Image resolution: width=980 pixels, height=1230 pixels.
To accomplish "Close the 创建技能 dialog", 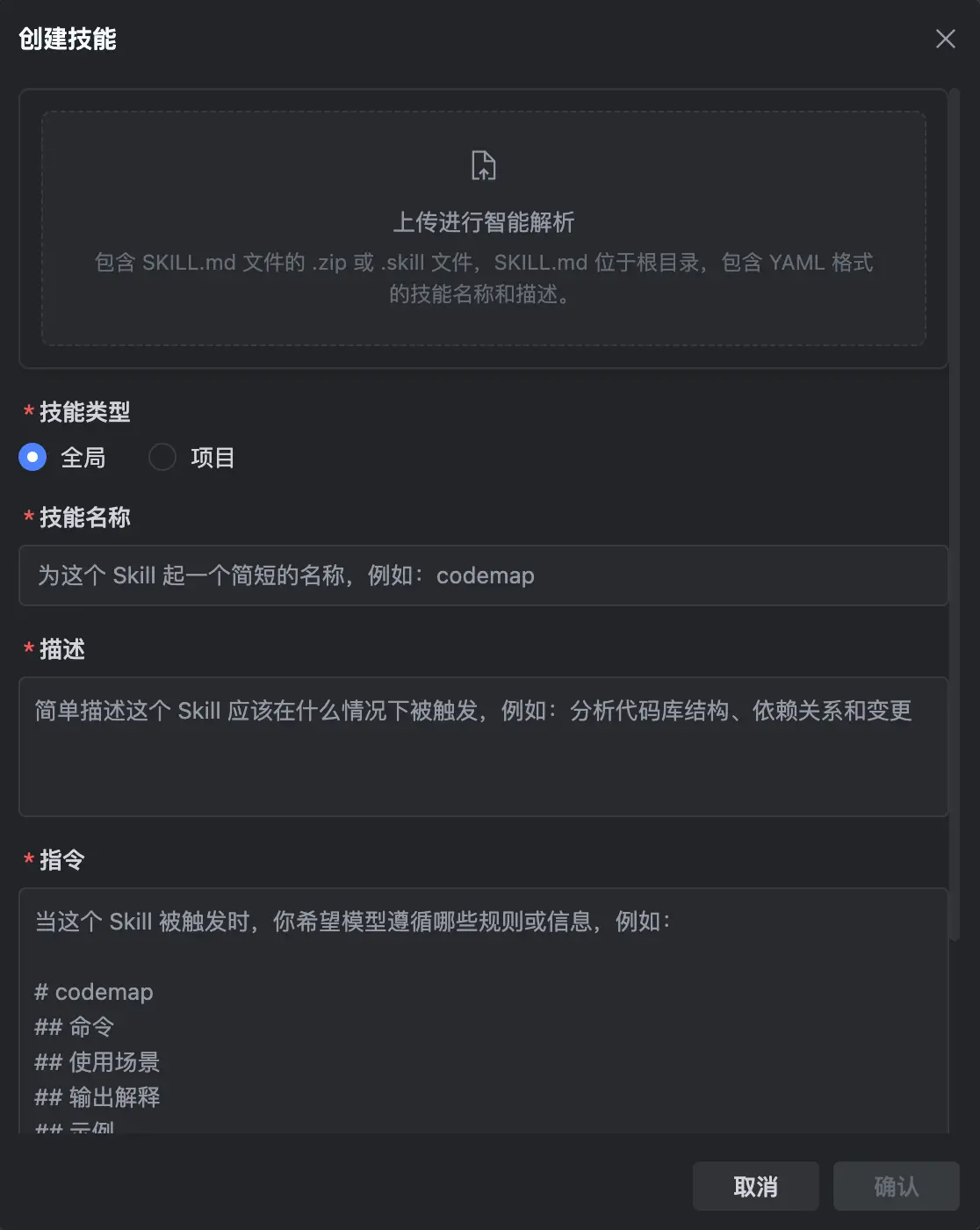I will pos(945,39).
